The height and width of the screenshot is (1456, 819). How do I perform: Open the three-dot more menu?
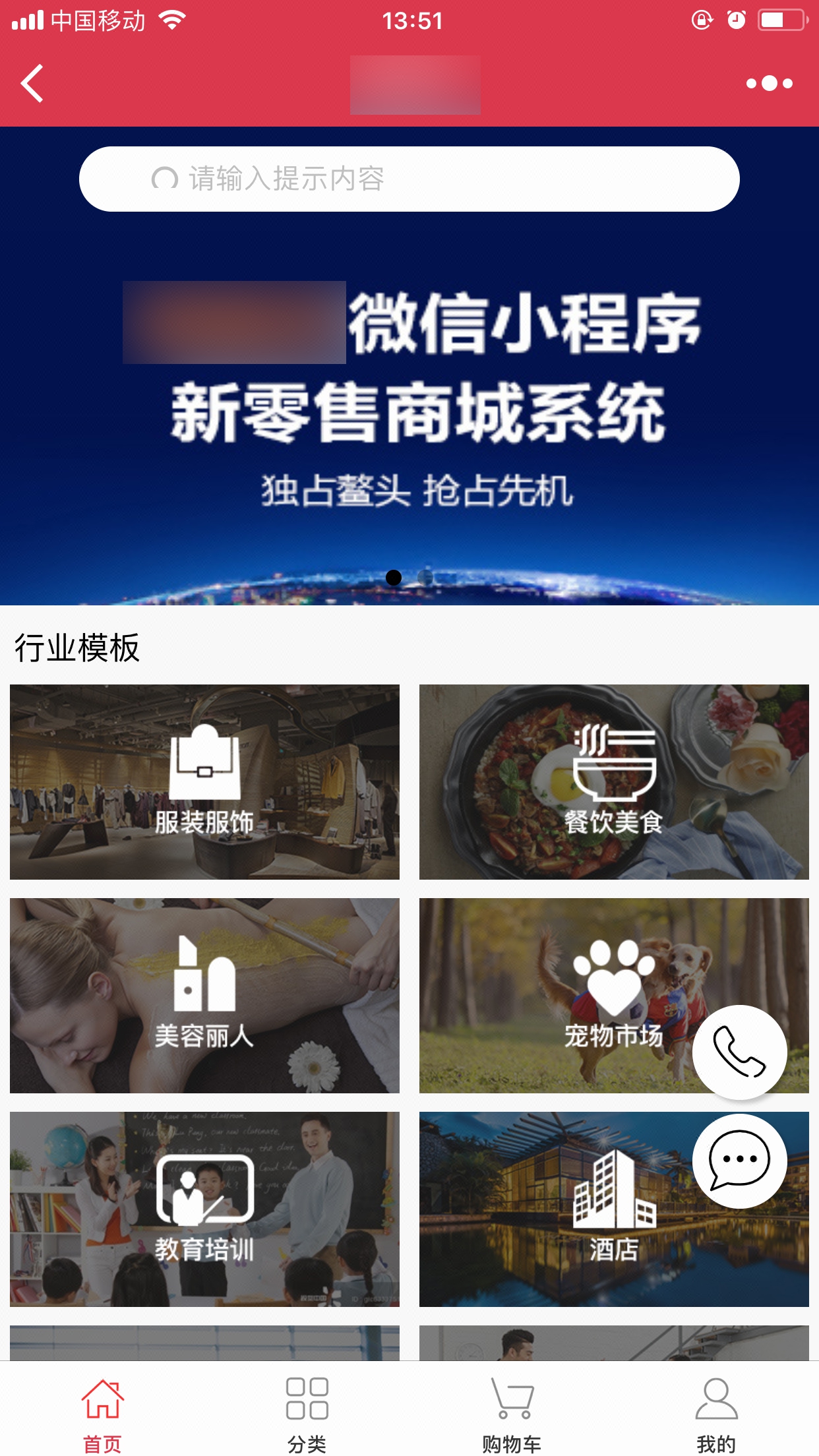pos(769,84)
